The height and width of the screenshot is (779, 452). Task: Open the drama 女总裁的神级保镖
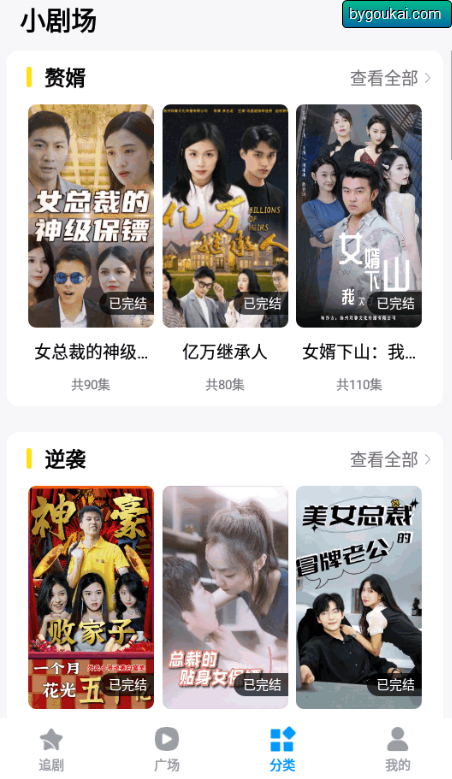(91, 216)
